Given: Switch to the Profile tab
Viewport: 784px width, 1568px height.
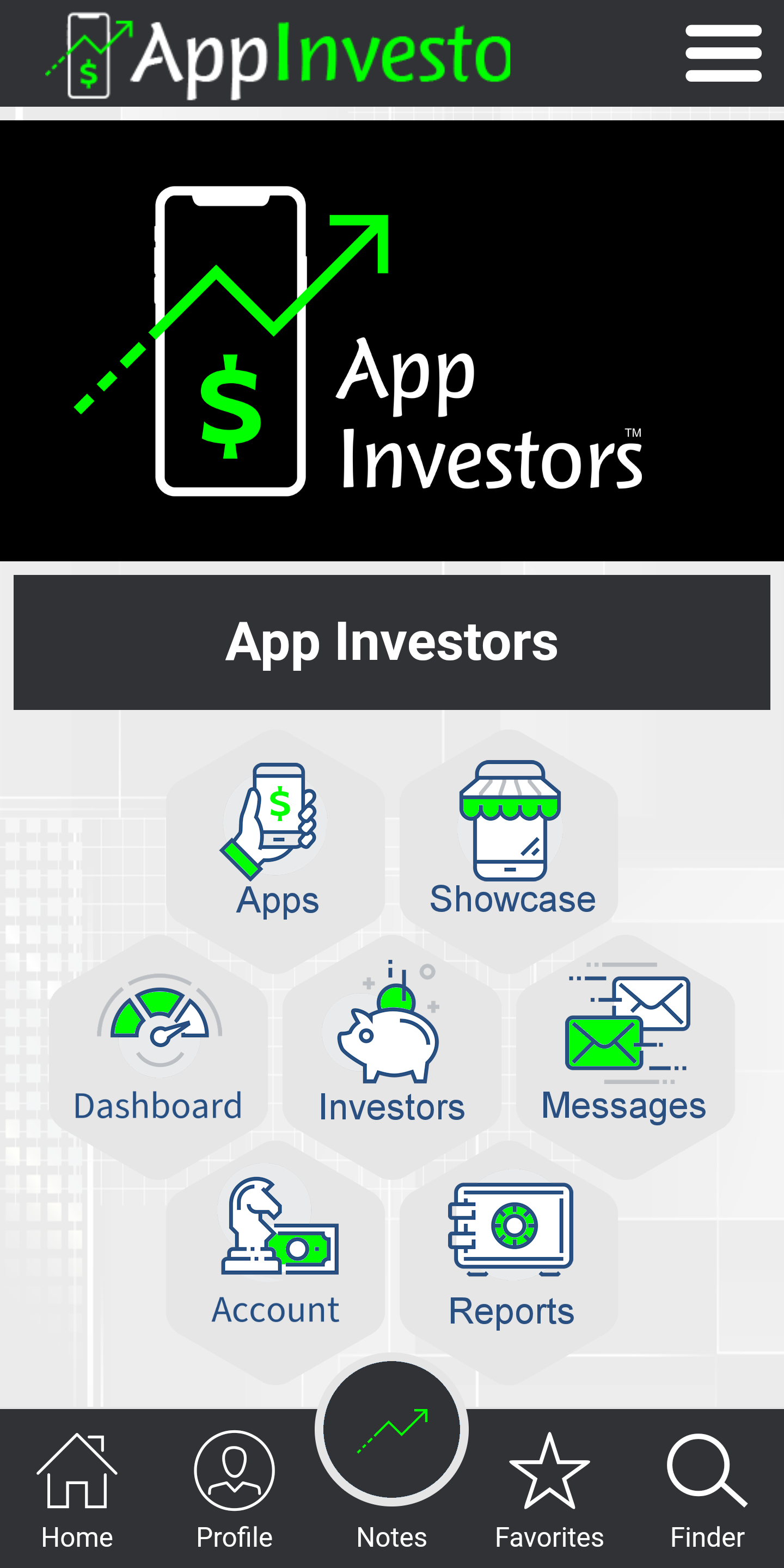Looking at the screenshot, I should pyautogui.click(x=234, y=1491).
